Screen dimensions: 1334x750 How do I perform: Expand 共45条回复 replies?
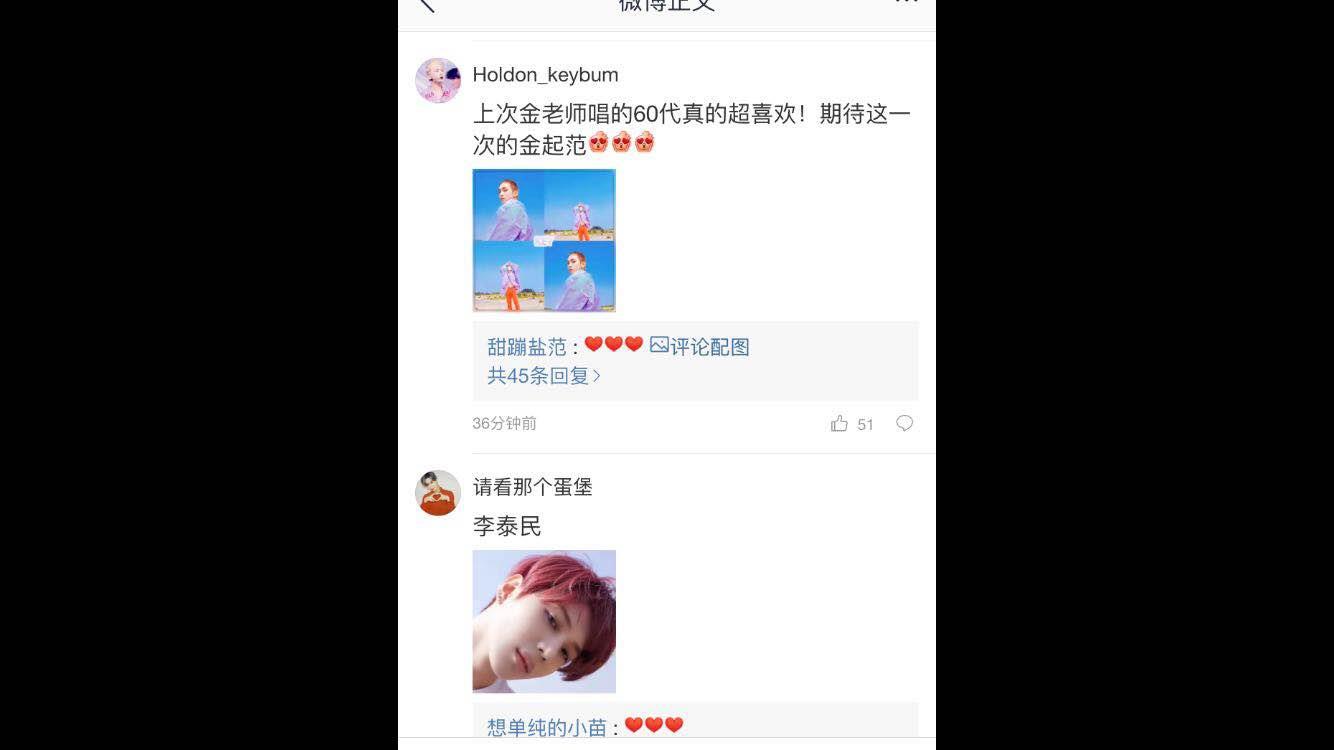pyautogui.click(x=544, y=376)
